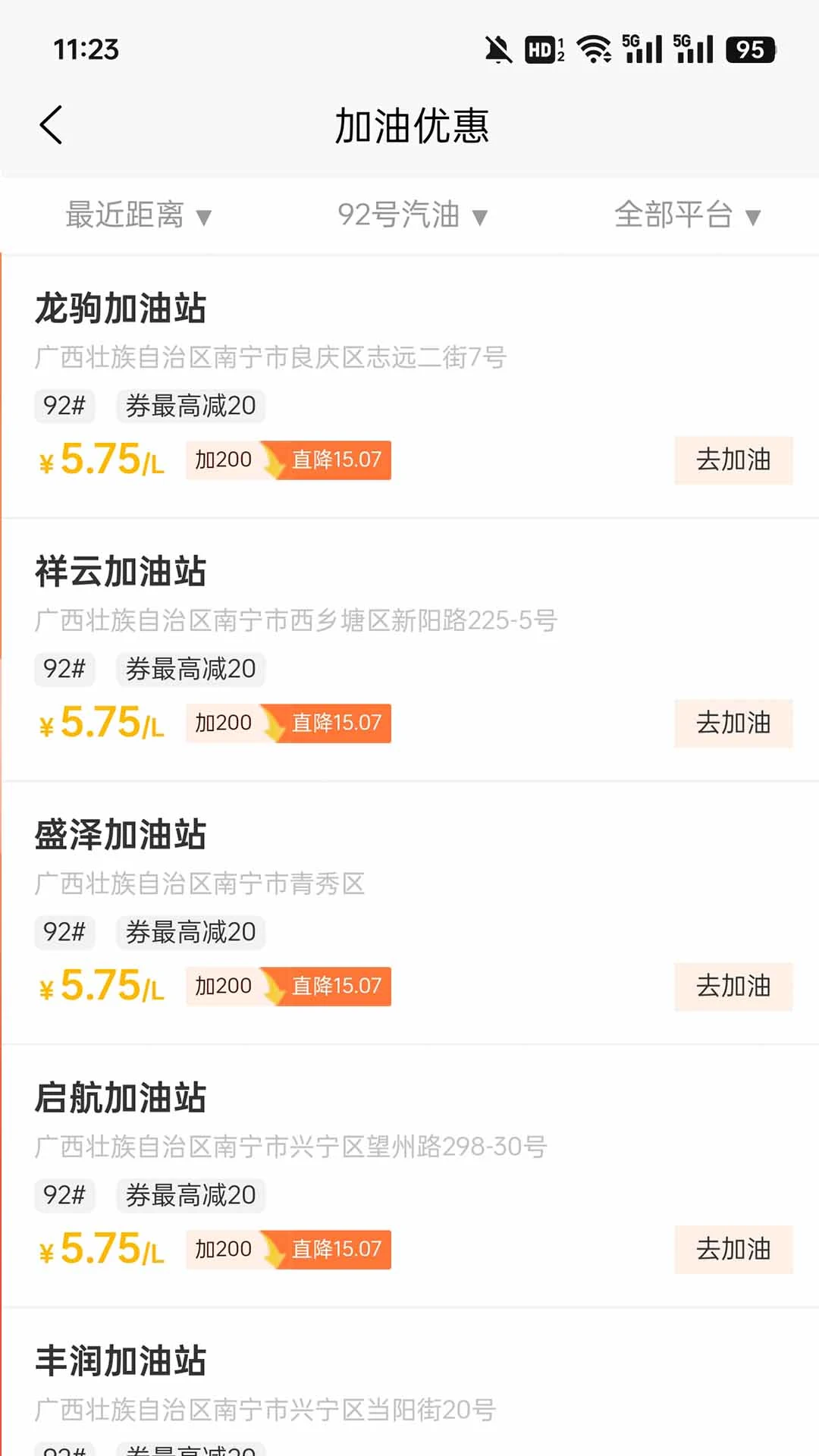Screen dimensions: 819x1456
Task: Open the 最近距离 sorting dropdown
Action: [138, 215]
